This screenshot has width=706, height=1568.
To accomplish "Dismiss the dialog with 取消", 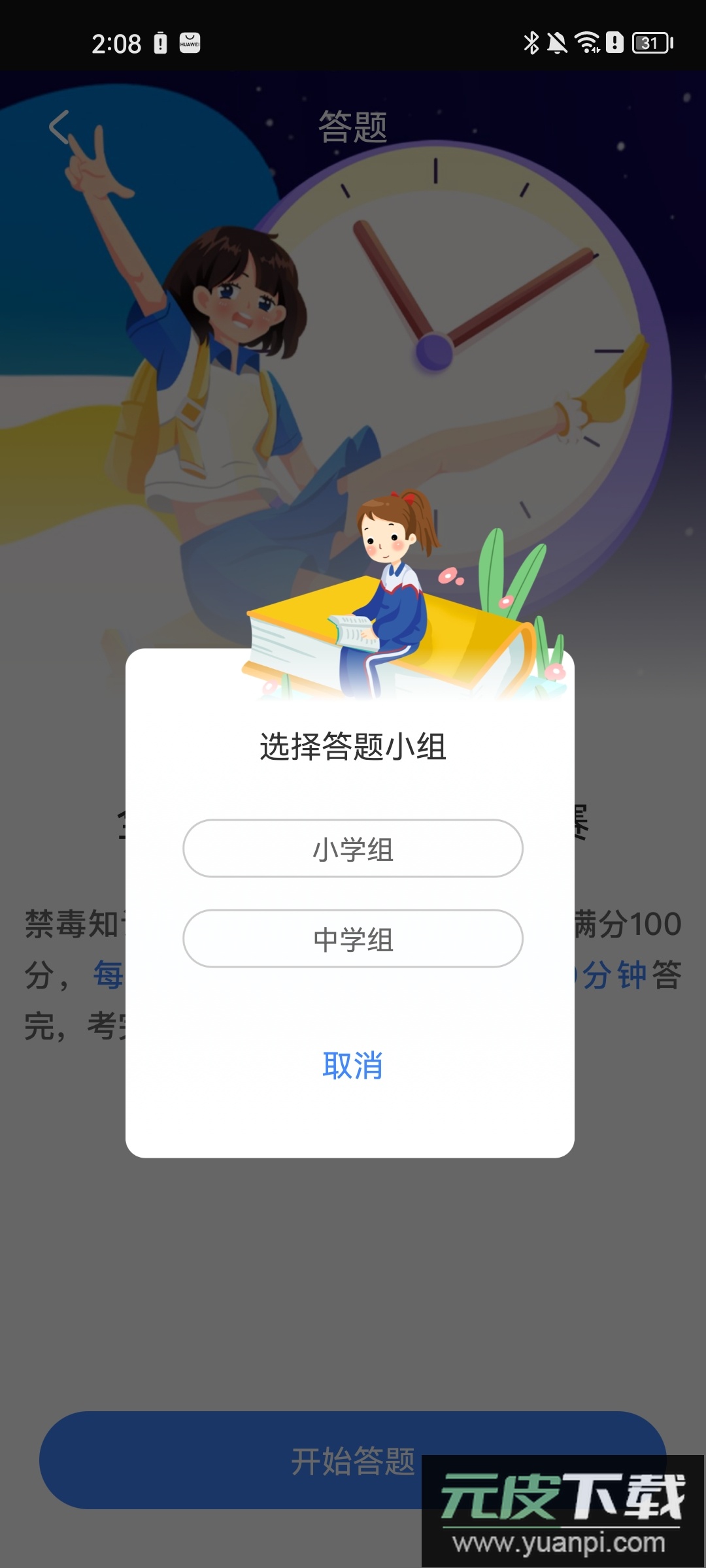I will tap(352, 1066).
